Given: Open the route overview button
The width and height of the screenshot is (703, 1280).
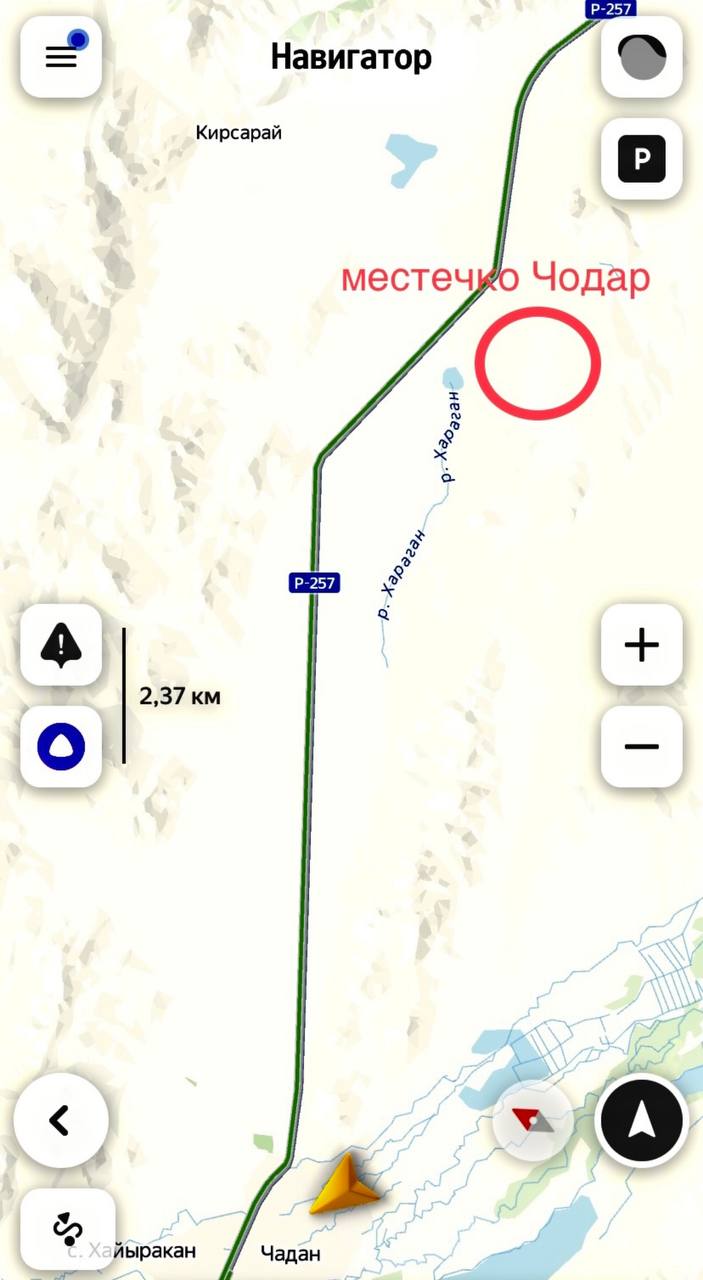Looking at the screenshot, I should click(x=61, y=1228).
